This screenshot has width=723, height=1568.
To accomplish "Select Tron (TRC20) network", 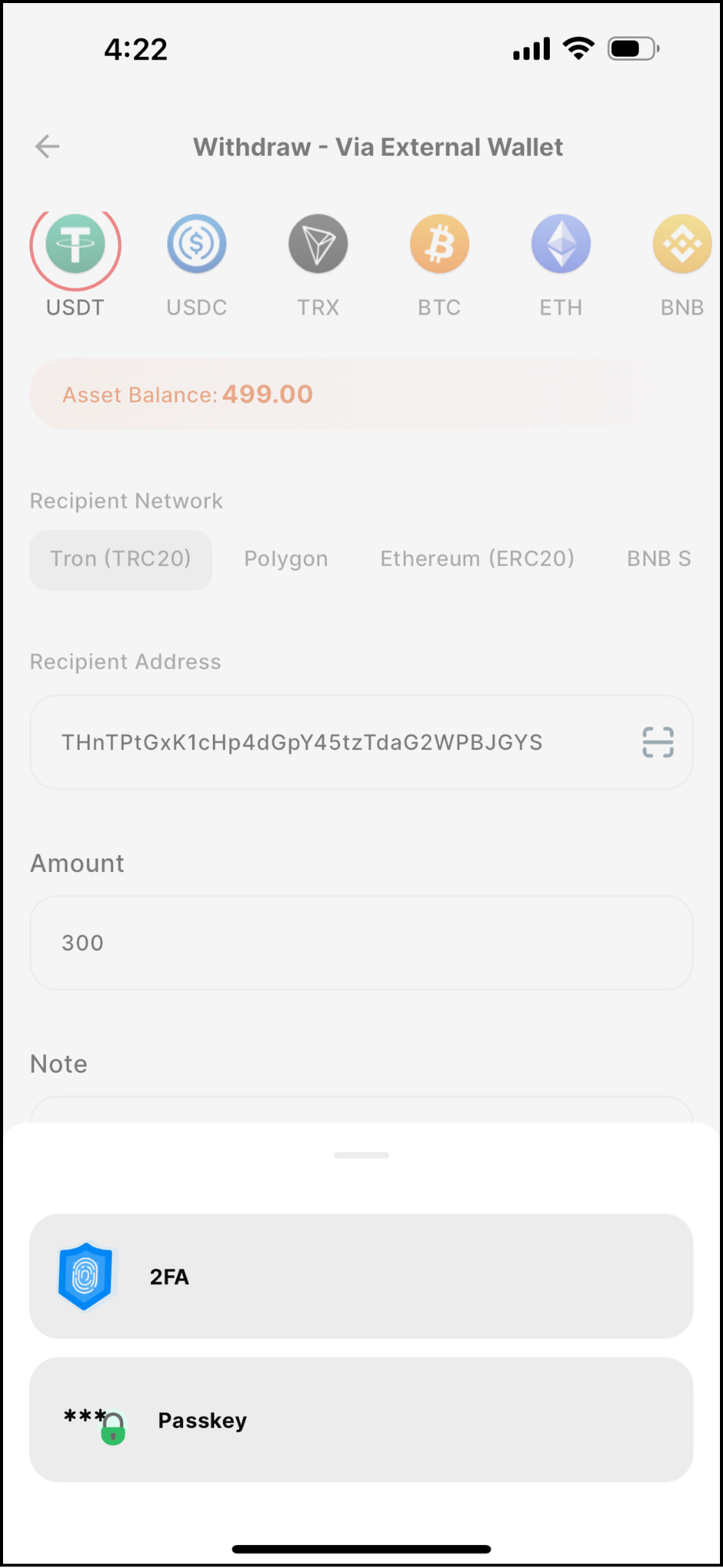I will click(121, 560).
